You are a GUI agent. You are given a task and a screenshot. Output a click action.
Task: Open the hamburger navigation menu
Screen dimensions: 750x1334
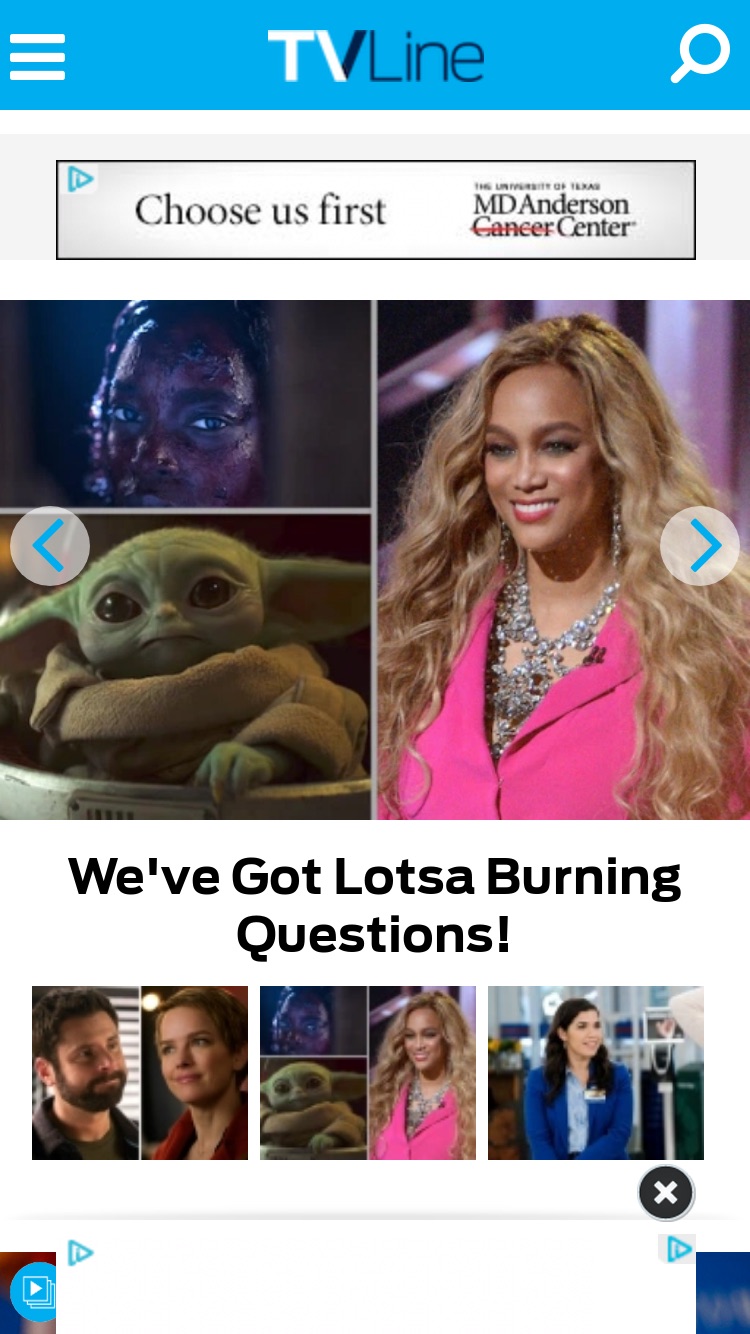(x=37, y=56)
